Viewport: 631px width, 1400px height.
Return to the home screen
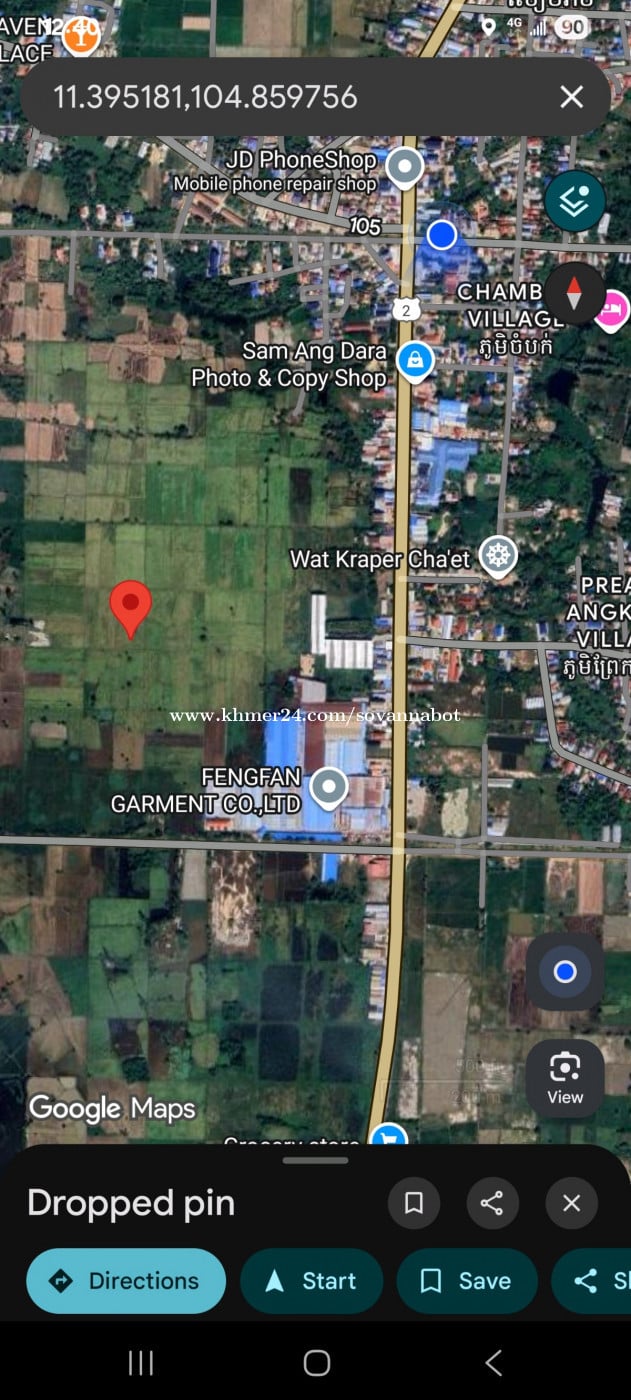click(316, 1362)
